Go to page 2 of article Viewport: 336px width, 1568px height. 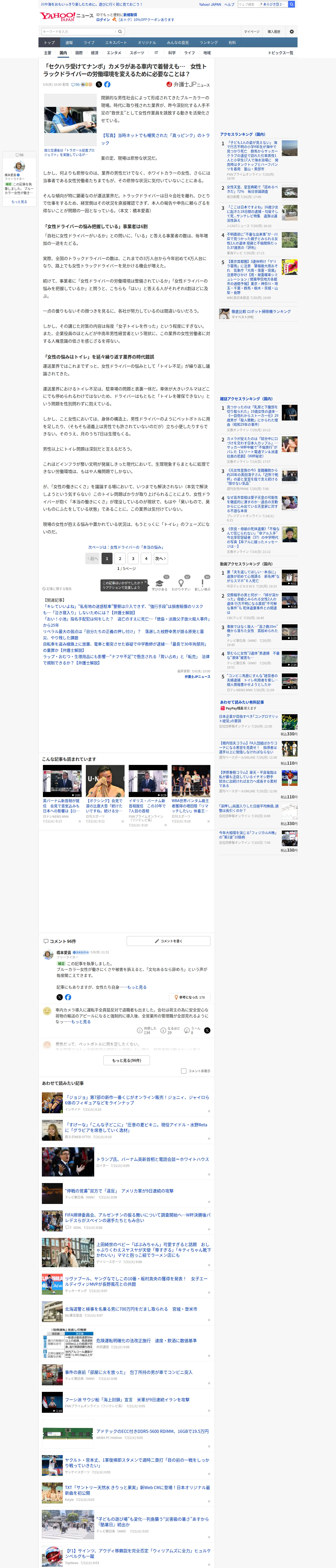[x=120, y=558]
